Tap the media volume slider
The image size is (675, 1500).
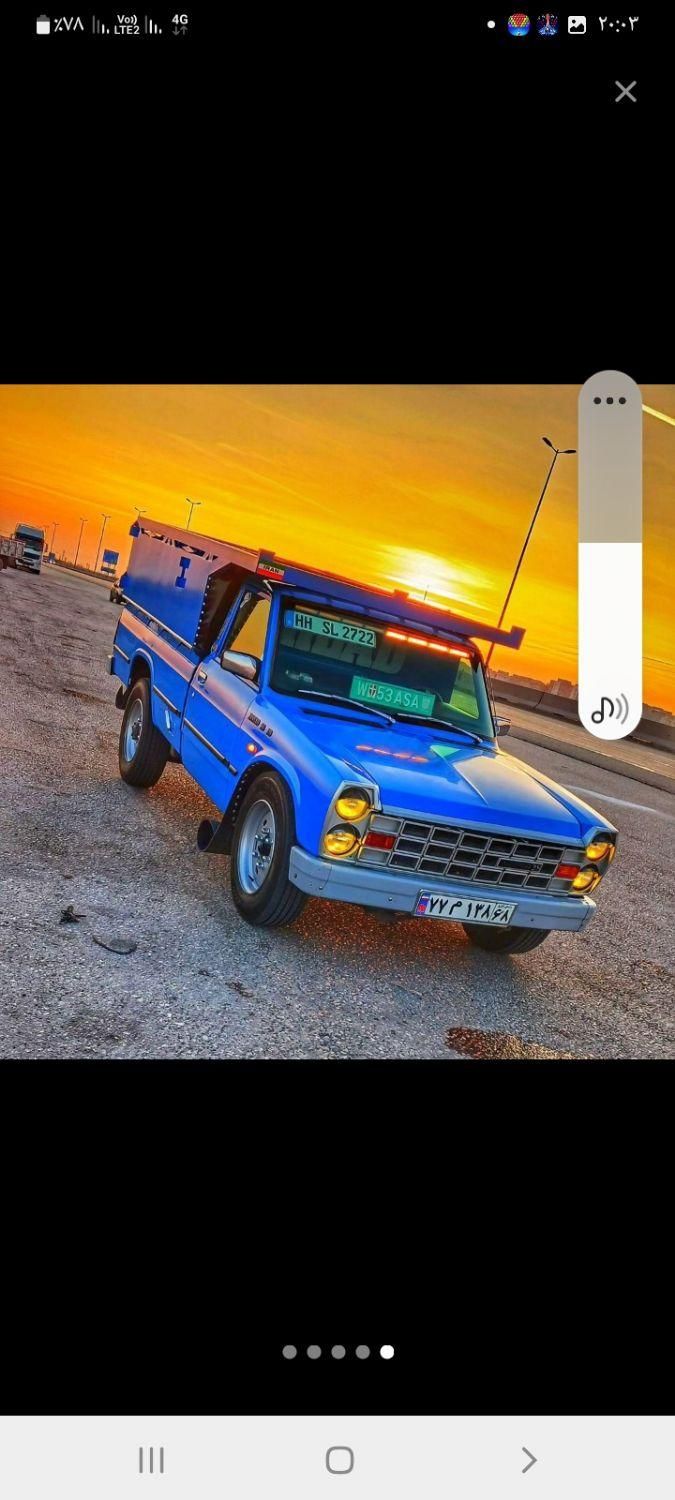click(x=610, y=555)
